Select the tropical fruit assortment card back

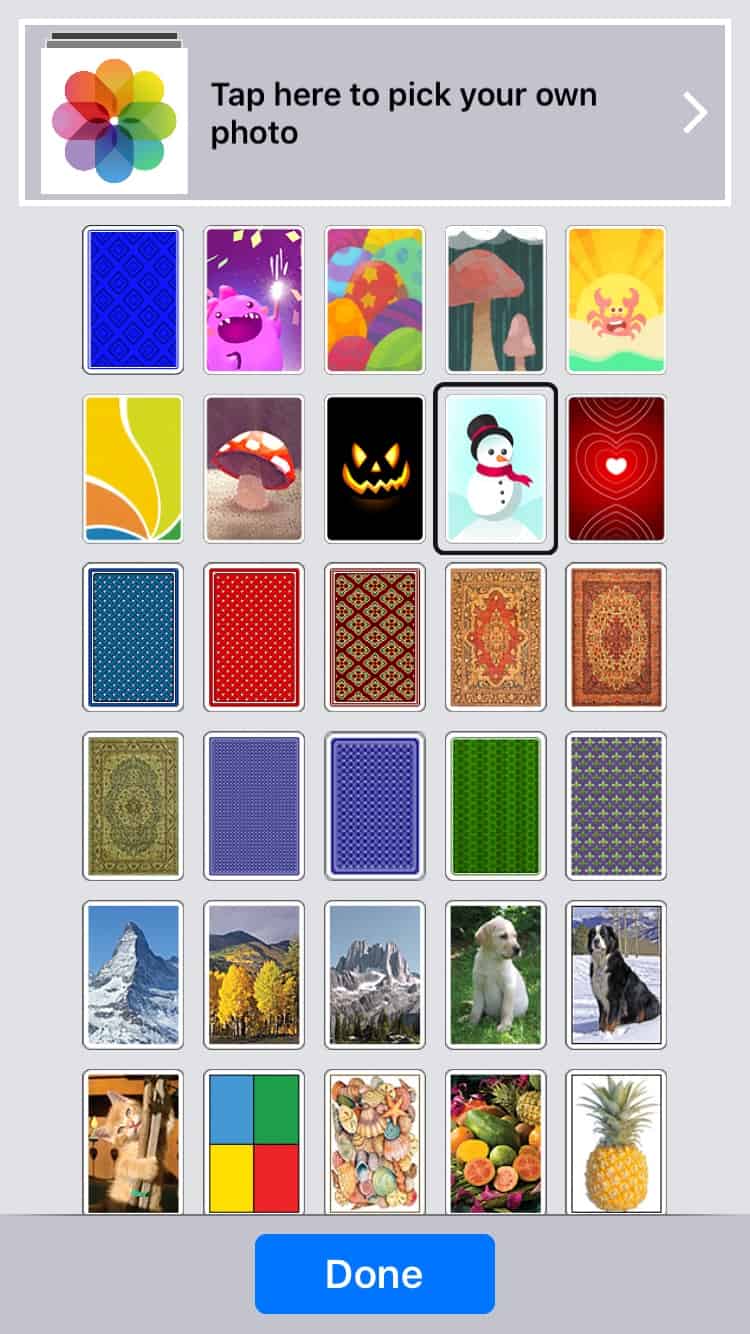(496, 1142)
